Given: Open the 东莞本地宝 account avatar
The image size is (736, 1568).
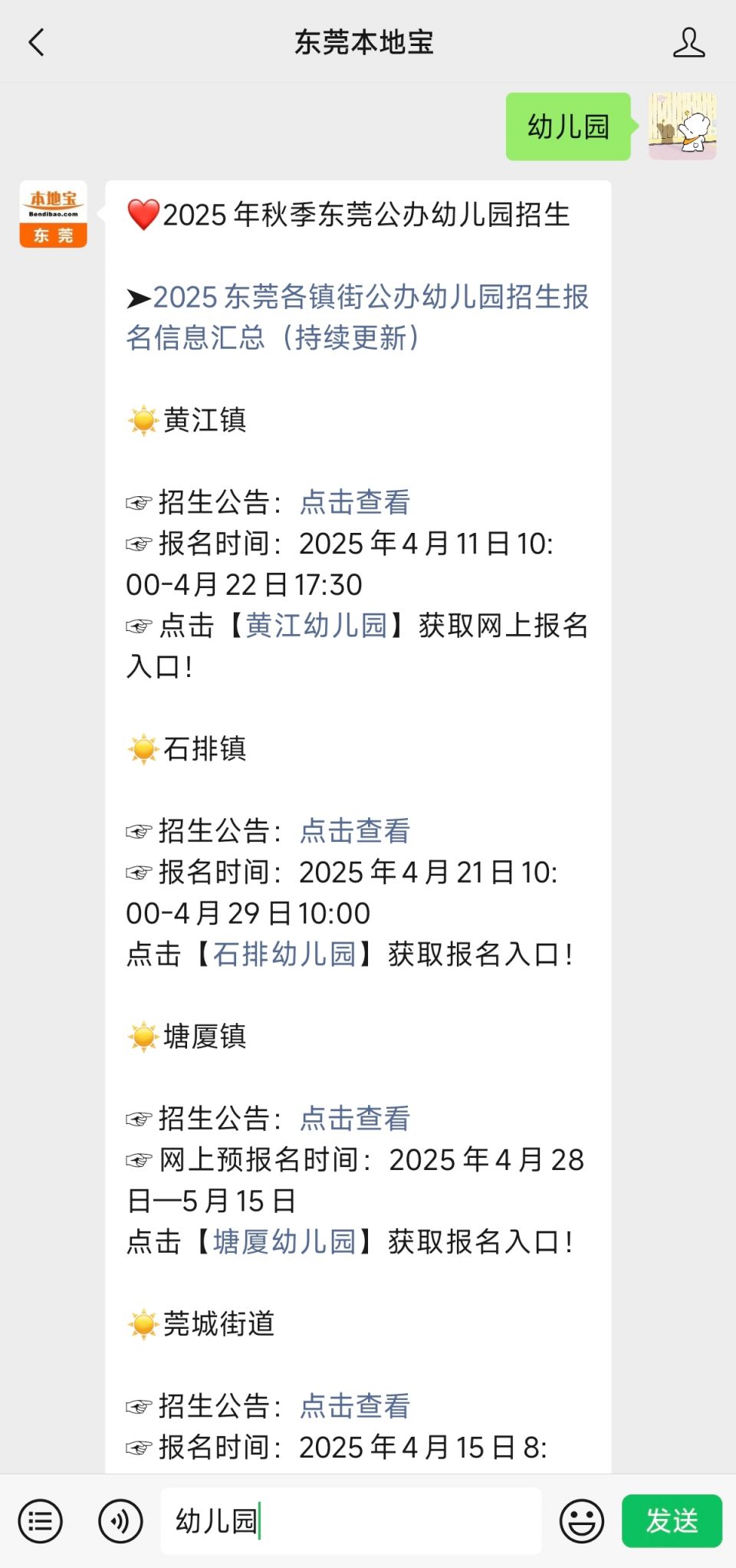Looking at the screenshot, I should click(53, 214).
